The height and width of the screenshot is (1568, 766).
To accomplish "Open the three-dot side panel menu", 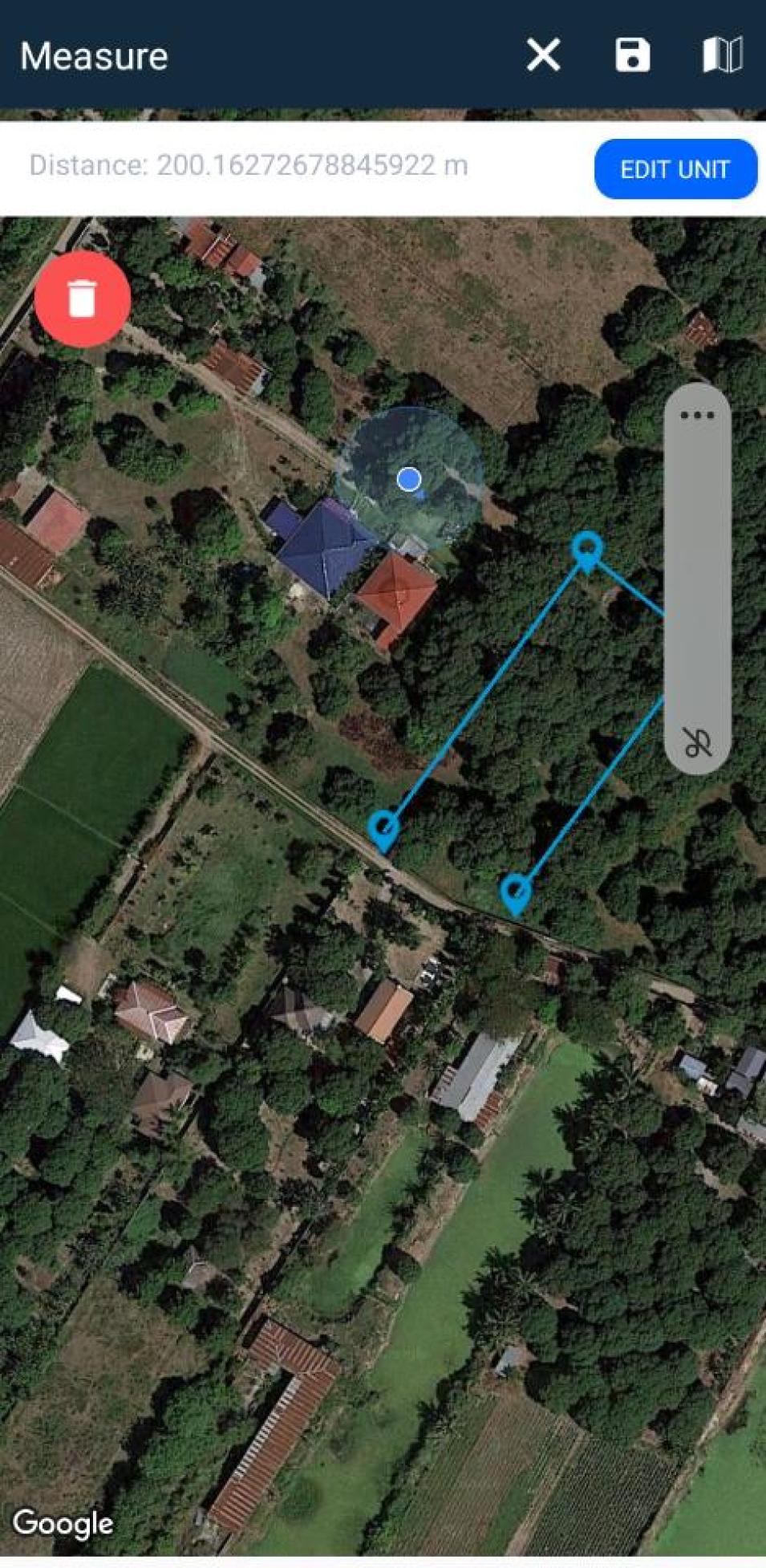I will click(697, 415).
